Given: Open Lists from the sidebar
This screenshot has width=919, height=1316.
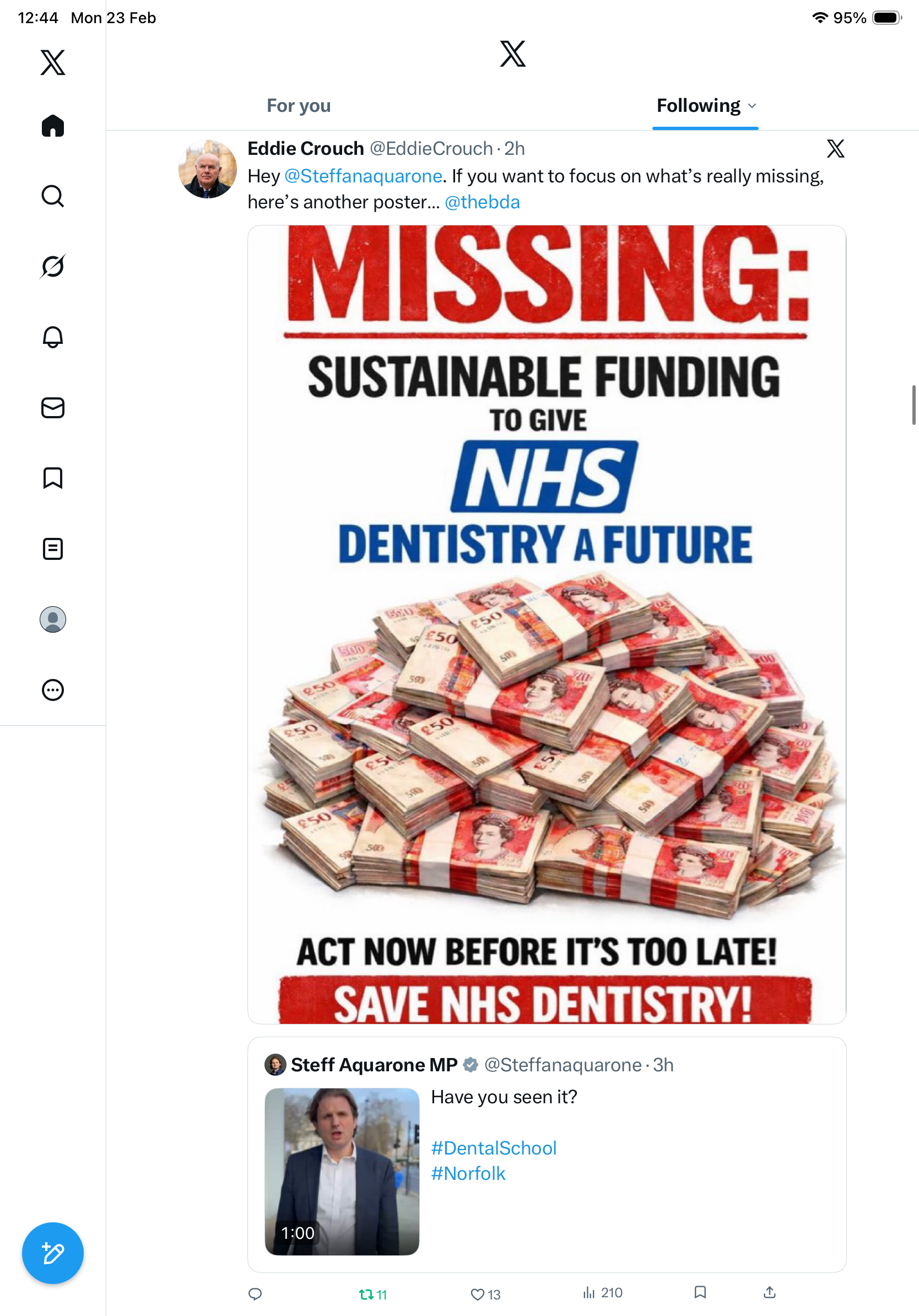Looking at the screenshot, I should [x=53, y=548].
